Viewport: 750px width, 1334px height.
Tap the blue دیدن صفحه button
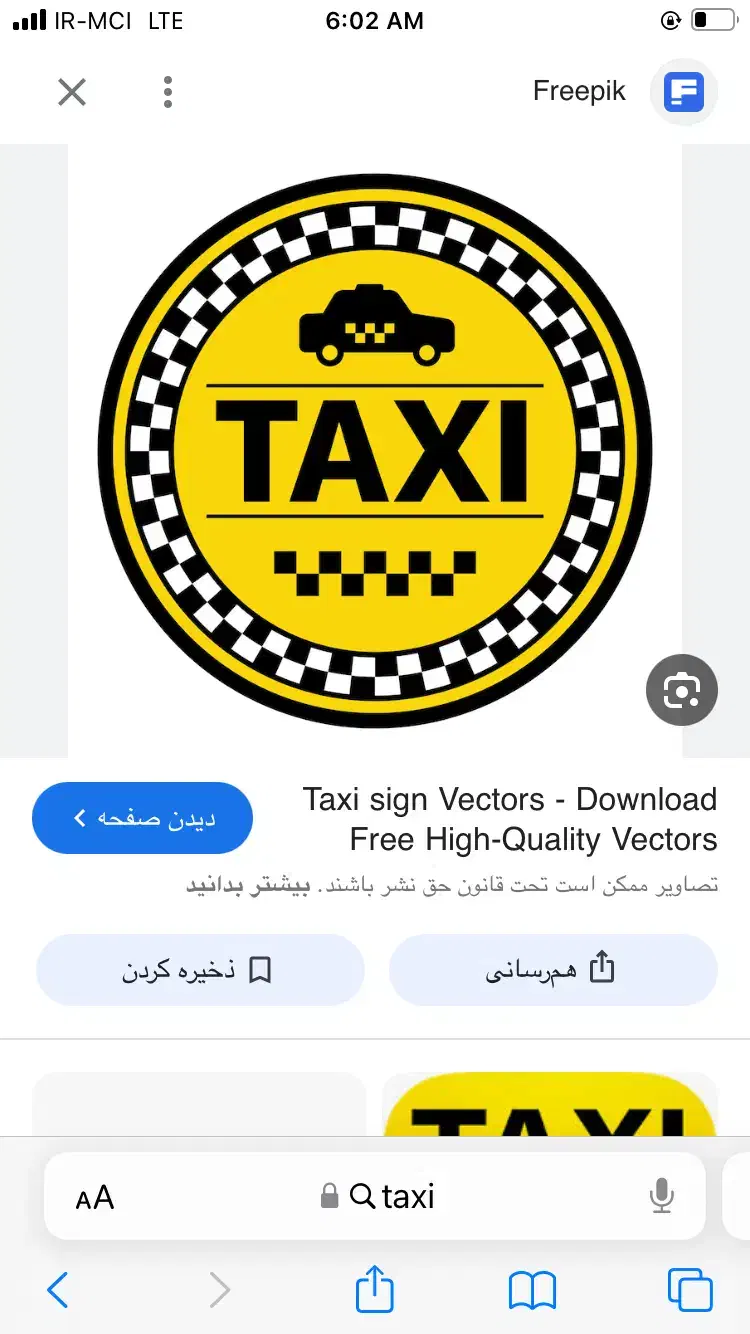(x=142, y=818)
